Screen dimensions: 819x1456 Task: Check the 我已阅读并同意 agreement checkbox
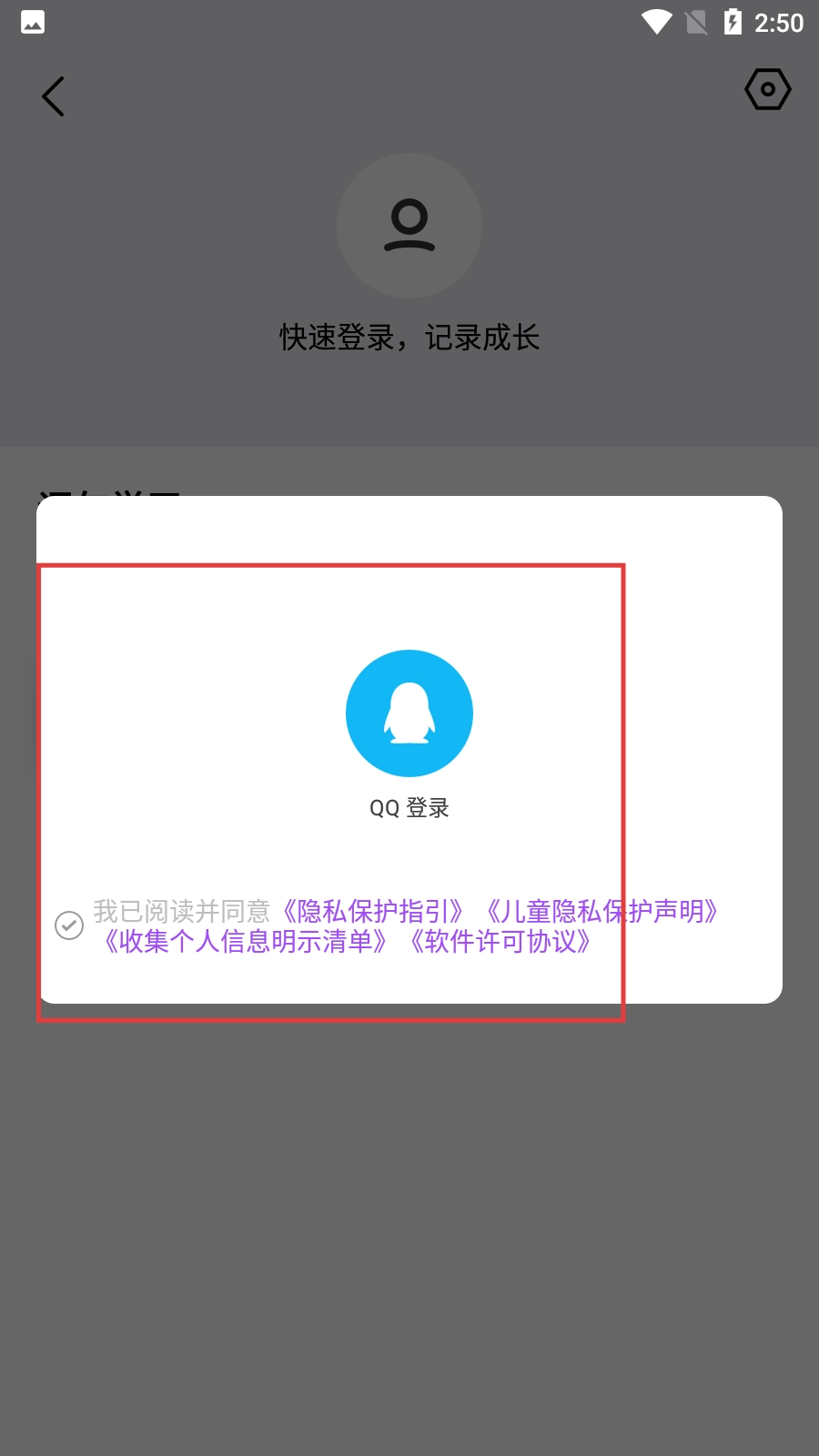(x=69, y=925)
